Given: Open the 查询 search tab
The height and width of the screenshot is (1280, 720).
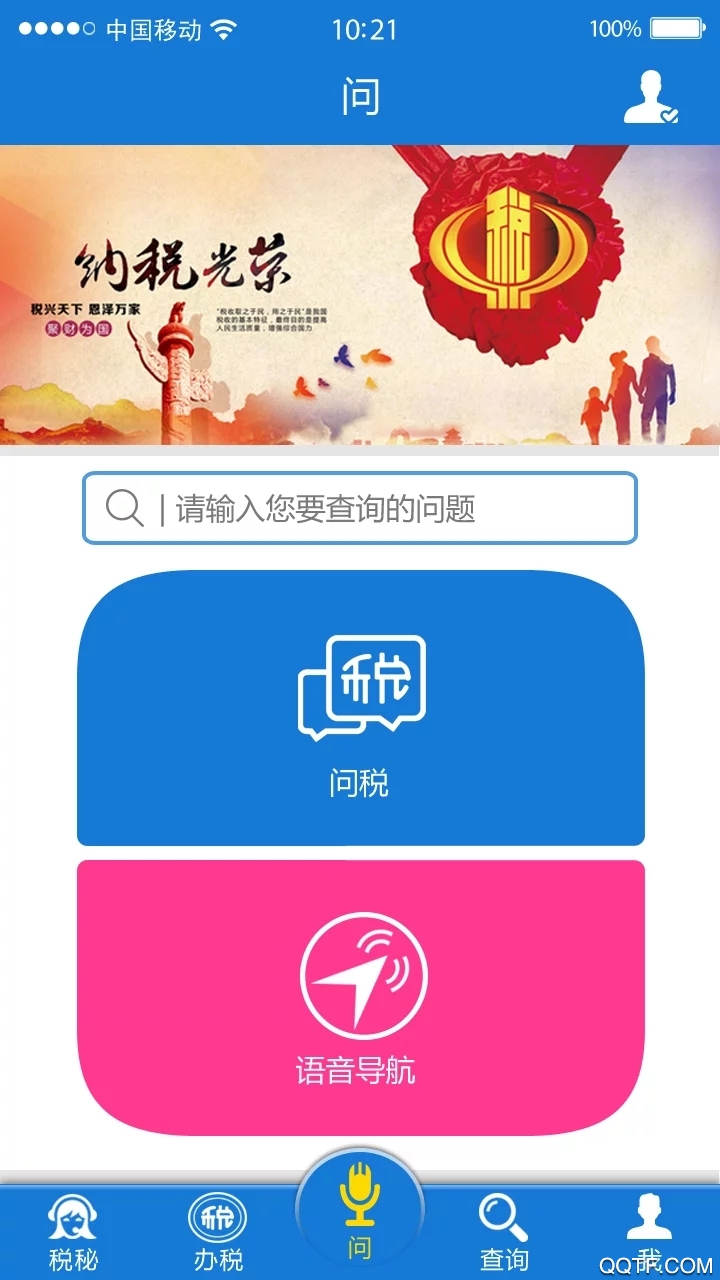Looking at the screenshot, I should pyautogui.click(x=503, y=1232).
